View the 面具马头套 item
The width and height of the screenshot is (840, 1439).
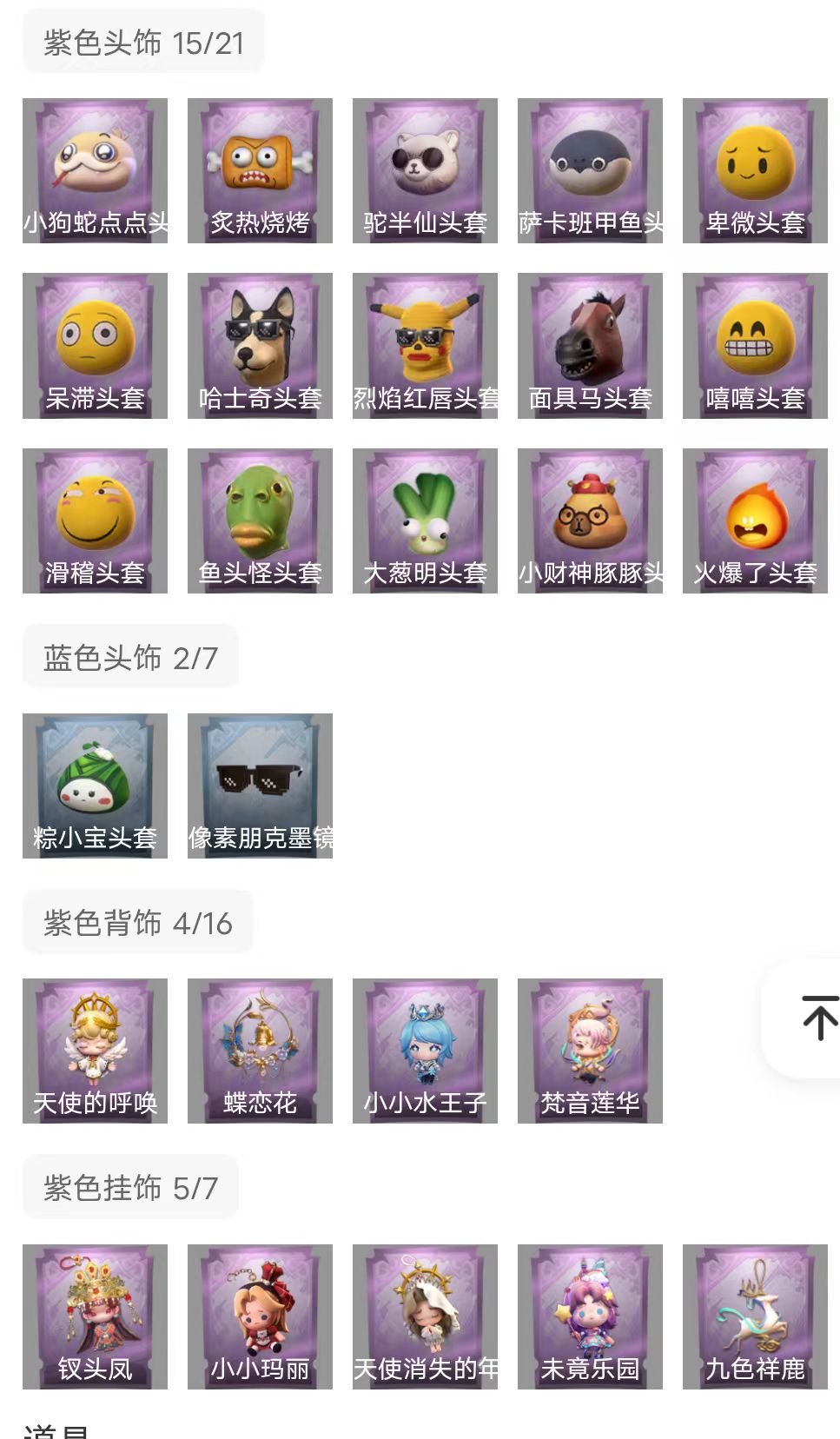point(590,346)
